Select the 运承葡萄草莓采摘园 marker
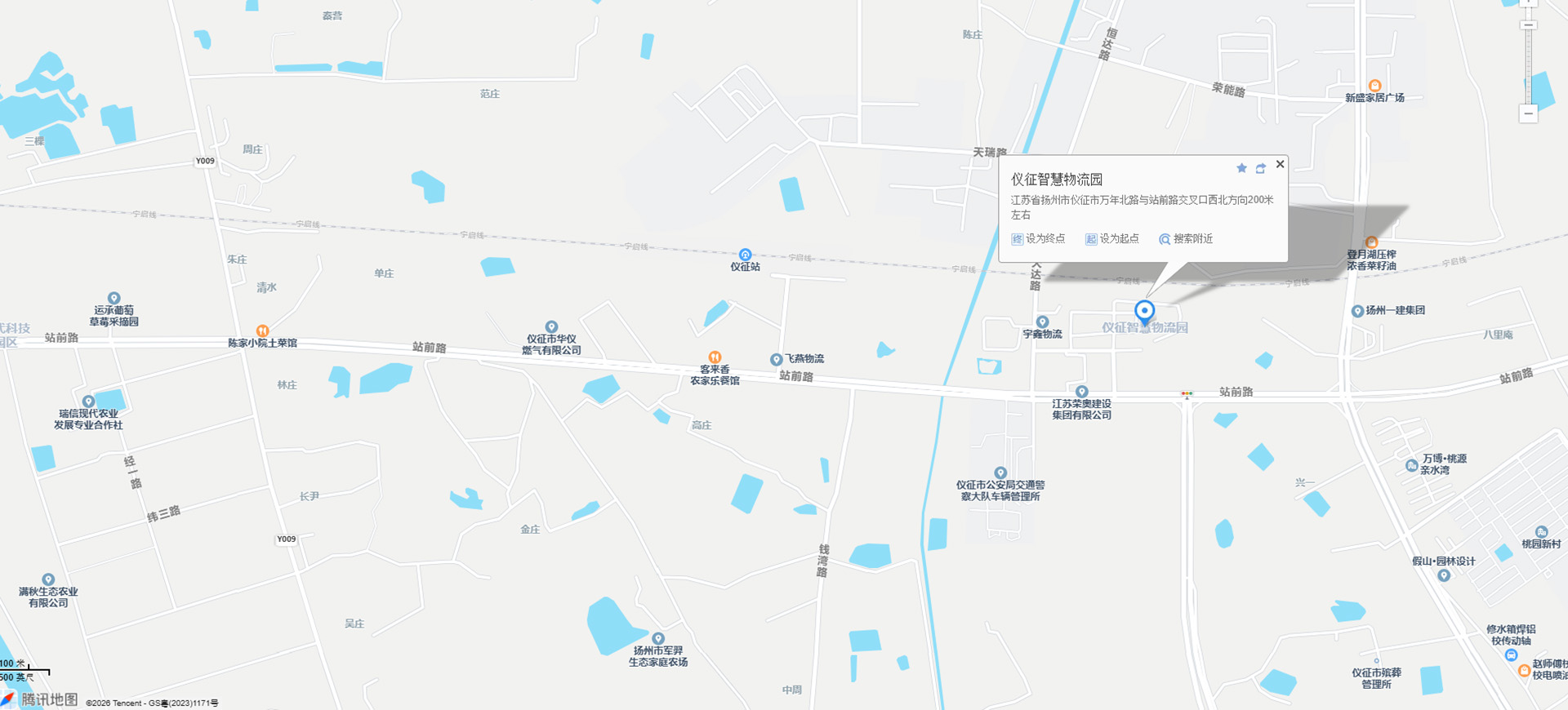This screenshot has height=710, width=1568. click(114, 299)
